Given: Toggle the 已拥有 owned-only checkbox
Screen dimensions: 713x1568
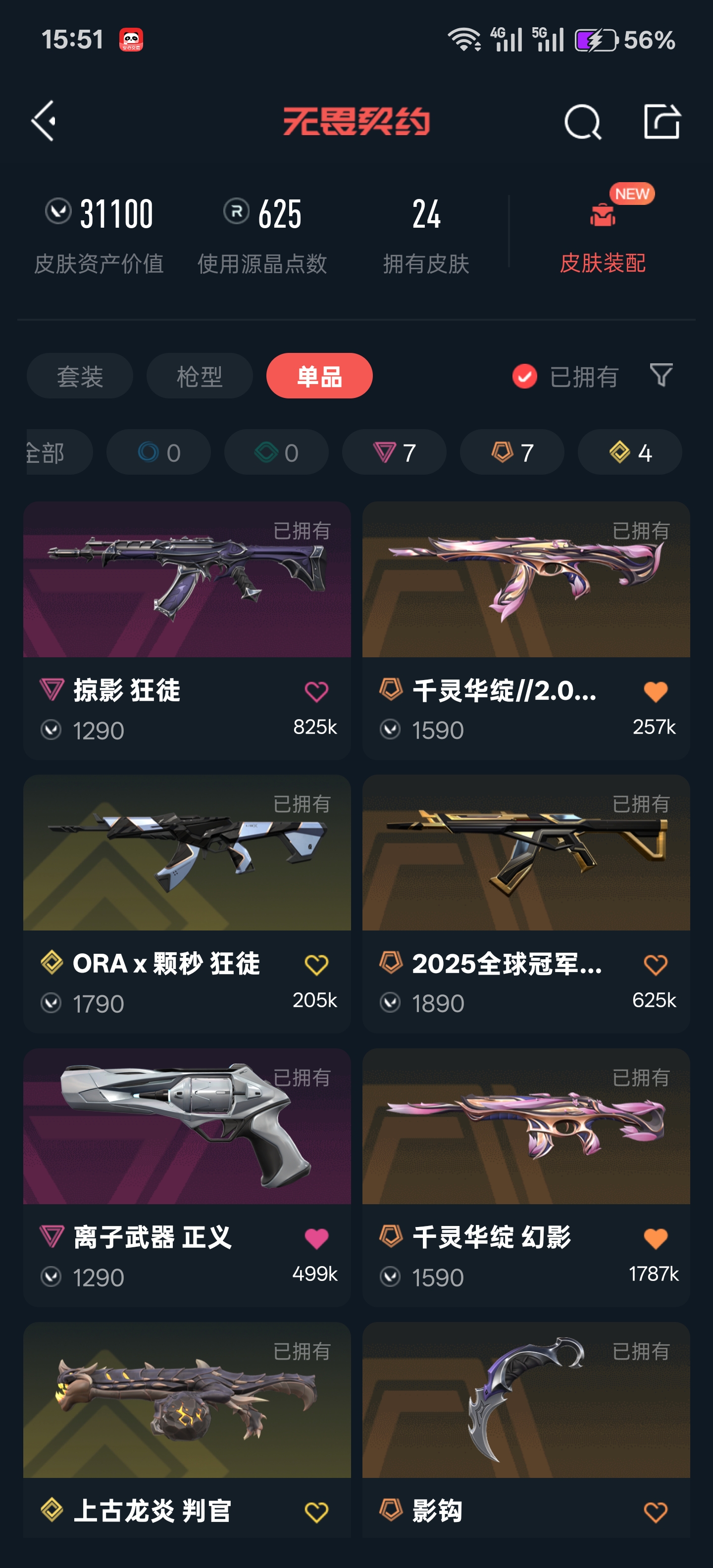Looking at the screenshot, I should pos(524,376).
